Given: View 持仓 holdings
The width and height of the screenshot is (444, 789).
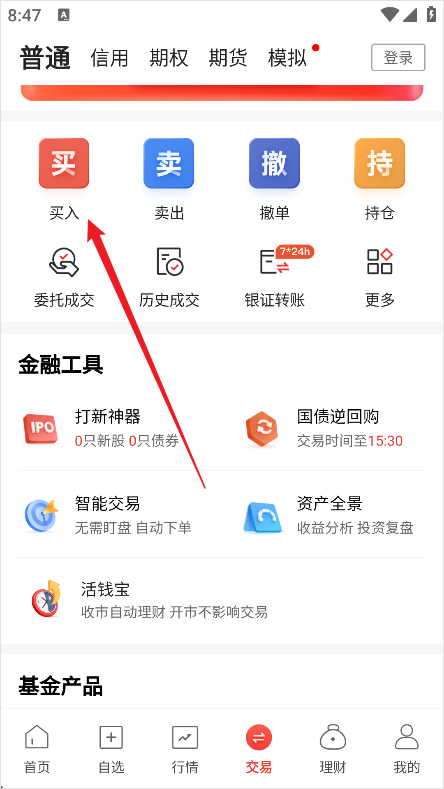Looking at the screenshot, I should 380,180.
